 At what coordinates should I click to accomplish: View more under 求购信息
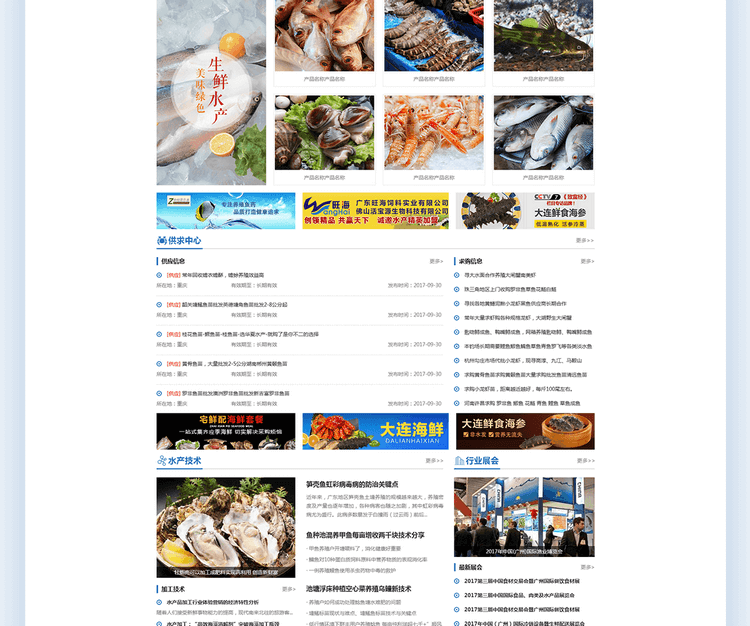tap(584, 261)
